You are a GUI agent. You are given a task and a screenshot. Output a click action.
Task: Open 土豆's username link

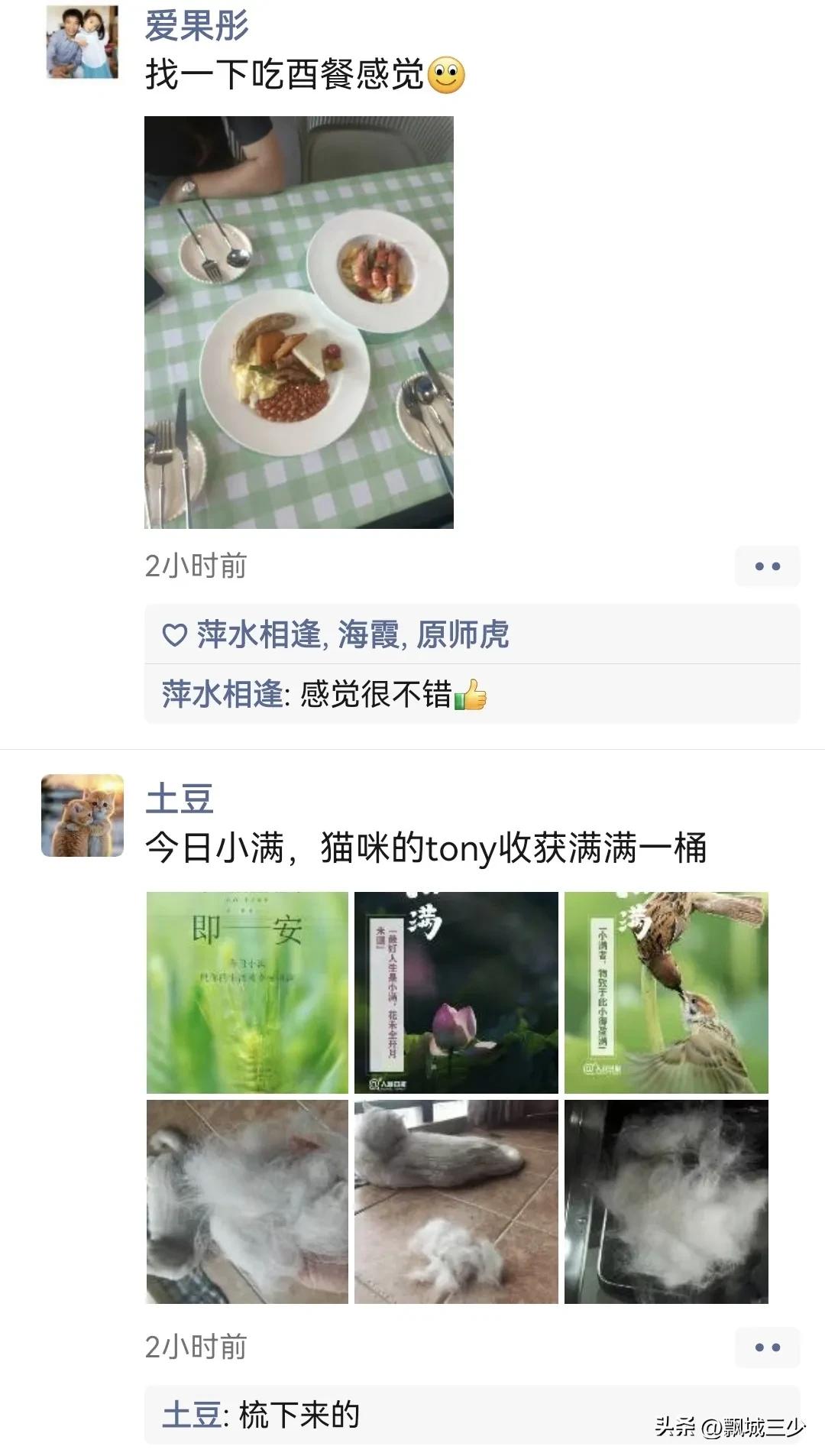[x=180, y=799]
